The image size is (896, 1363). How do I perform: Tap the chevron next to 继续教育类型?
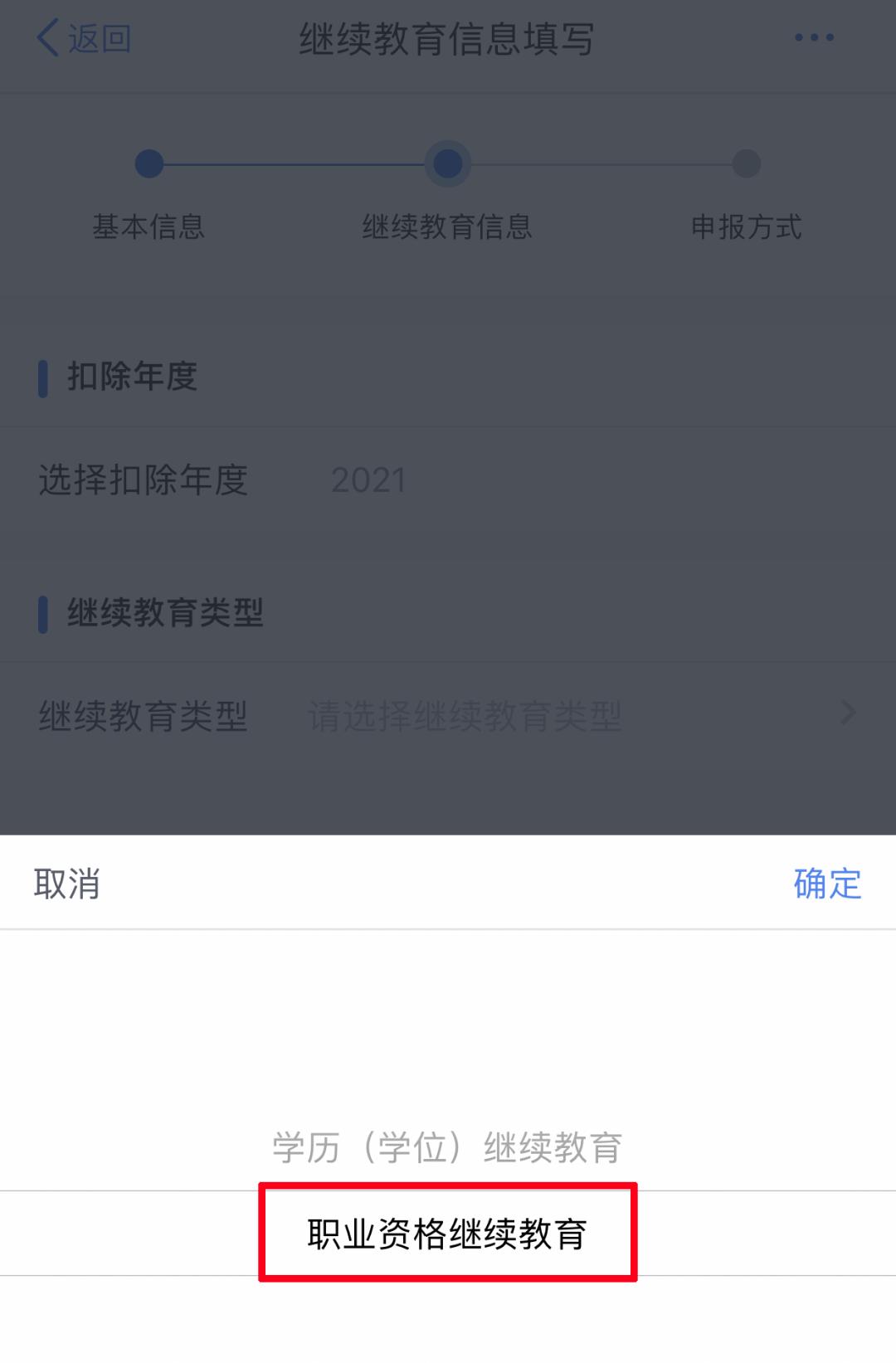pyautogui.click(x=848, y=712)
